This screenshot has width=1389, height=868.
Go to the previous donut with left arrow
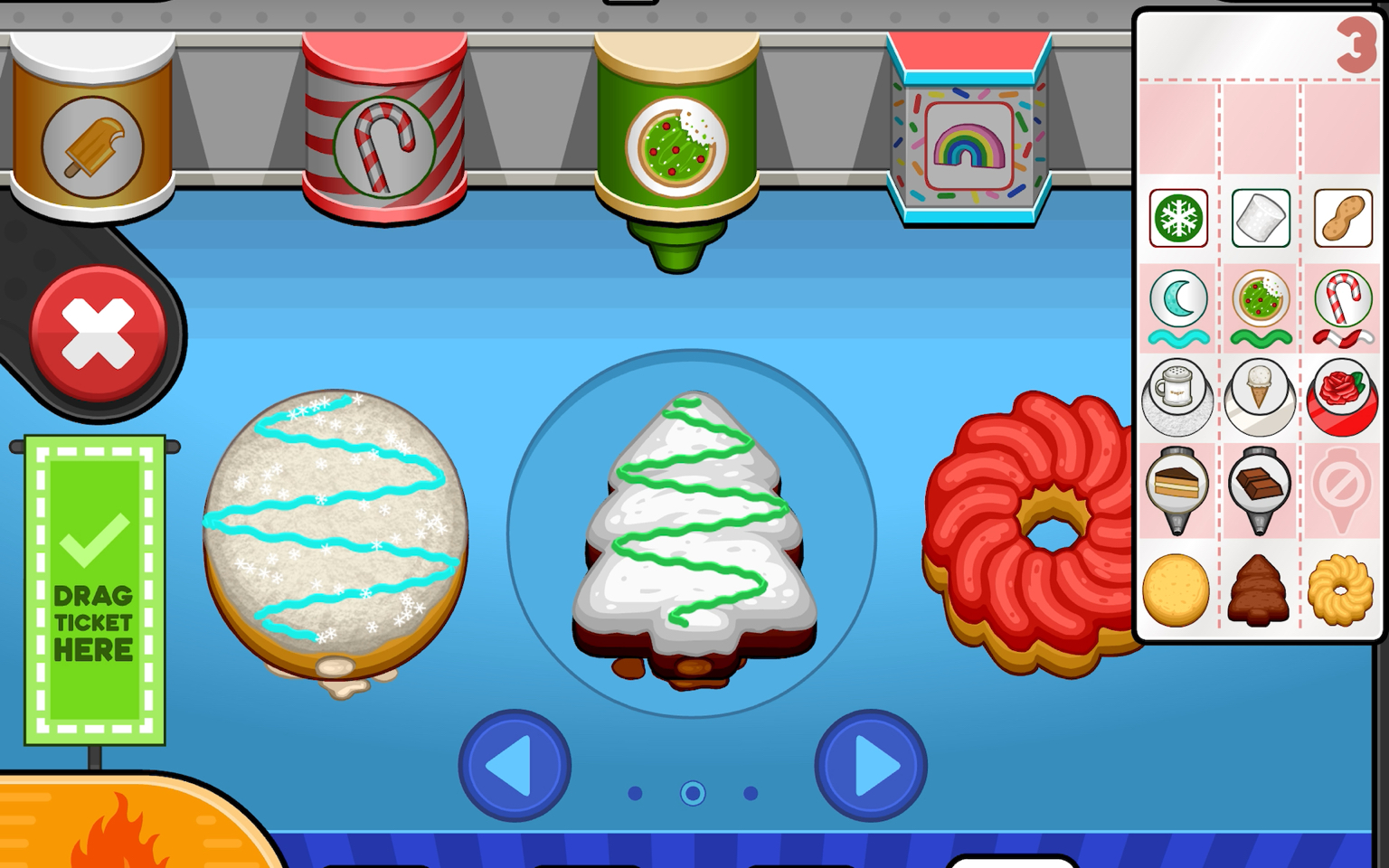click(515, 765)
